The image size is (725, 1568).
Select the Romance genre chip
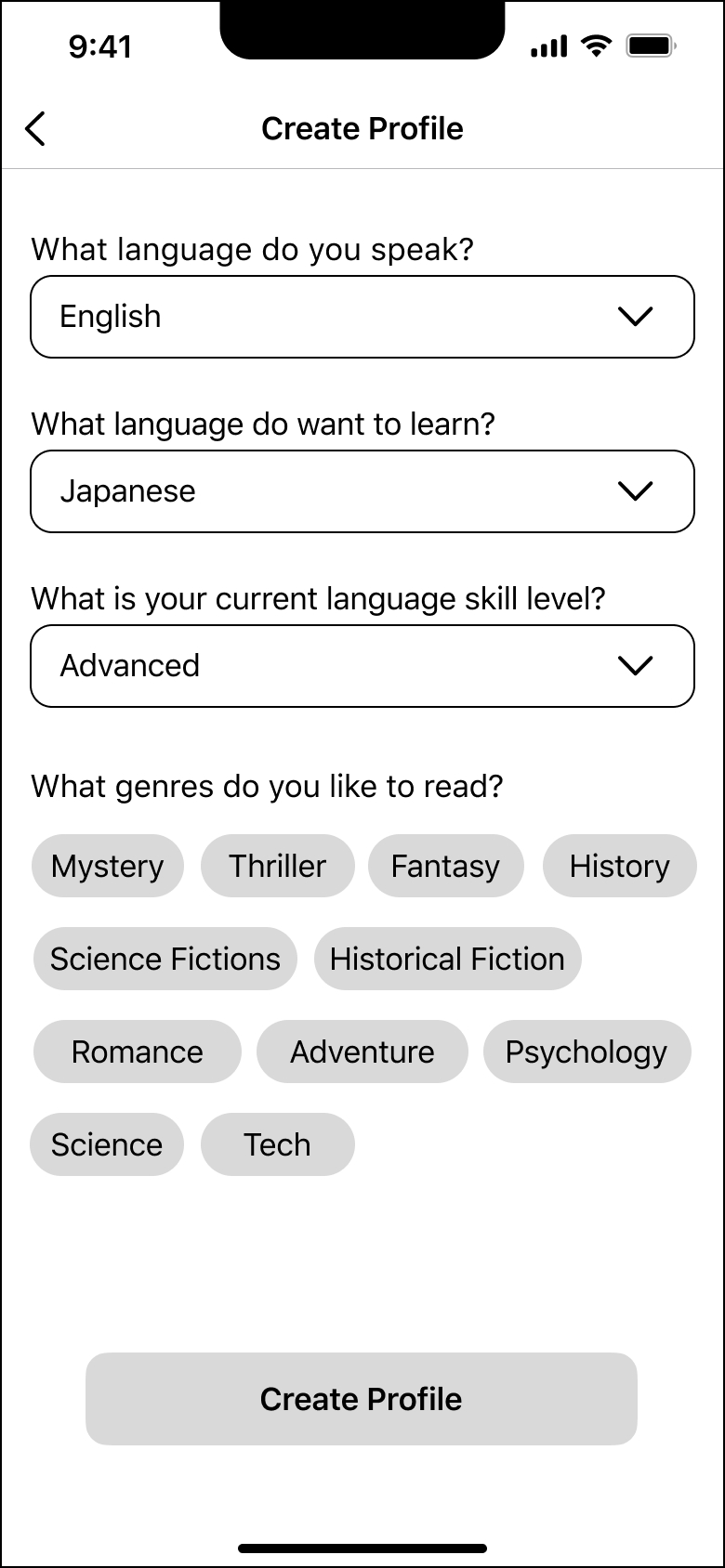click(138, 1052)
